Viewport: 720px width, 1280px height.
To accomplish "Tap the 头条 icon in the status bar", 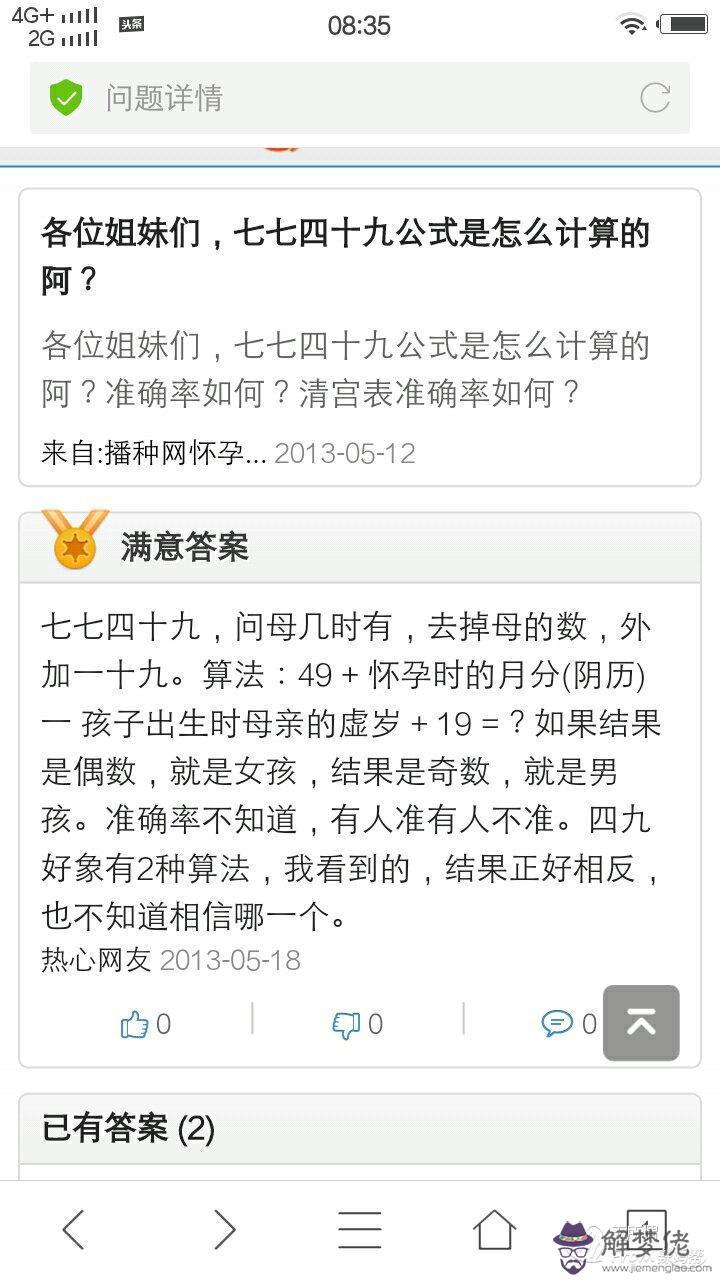I will point(128,24).
